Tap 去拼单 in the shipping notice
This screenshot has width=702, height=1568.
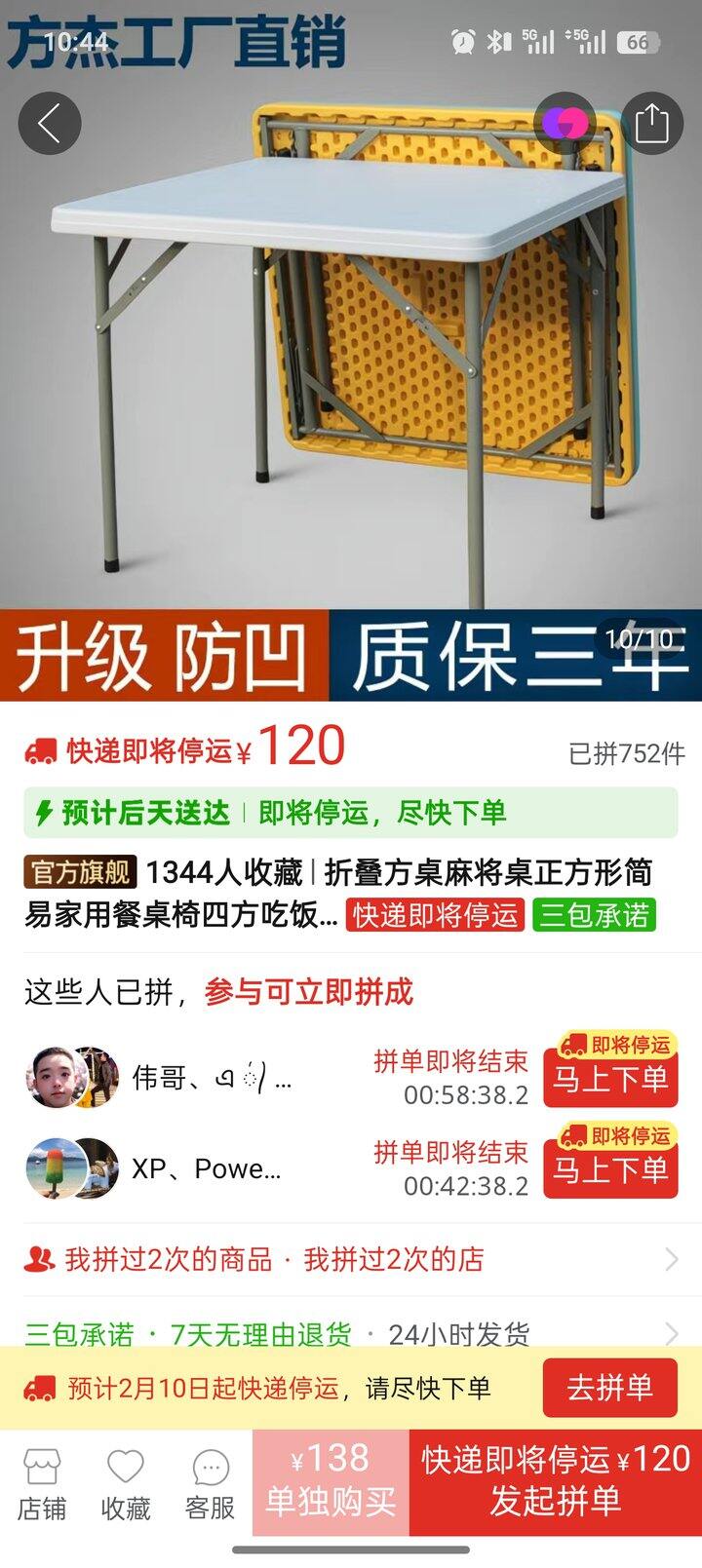[609, 1388]
